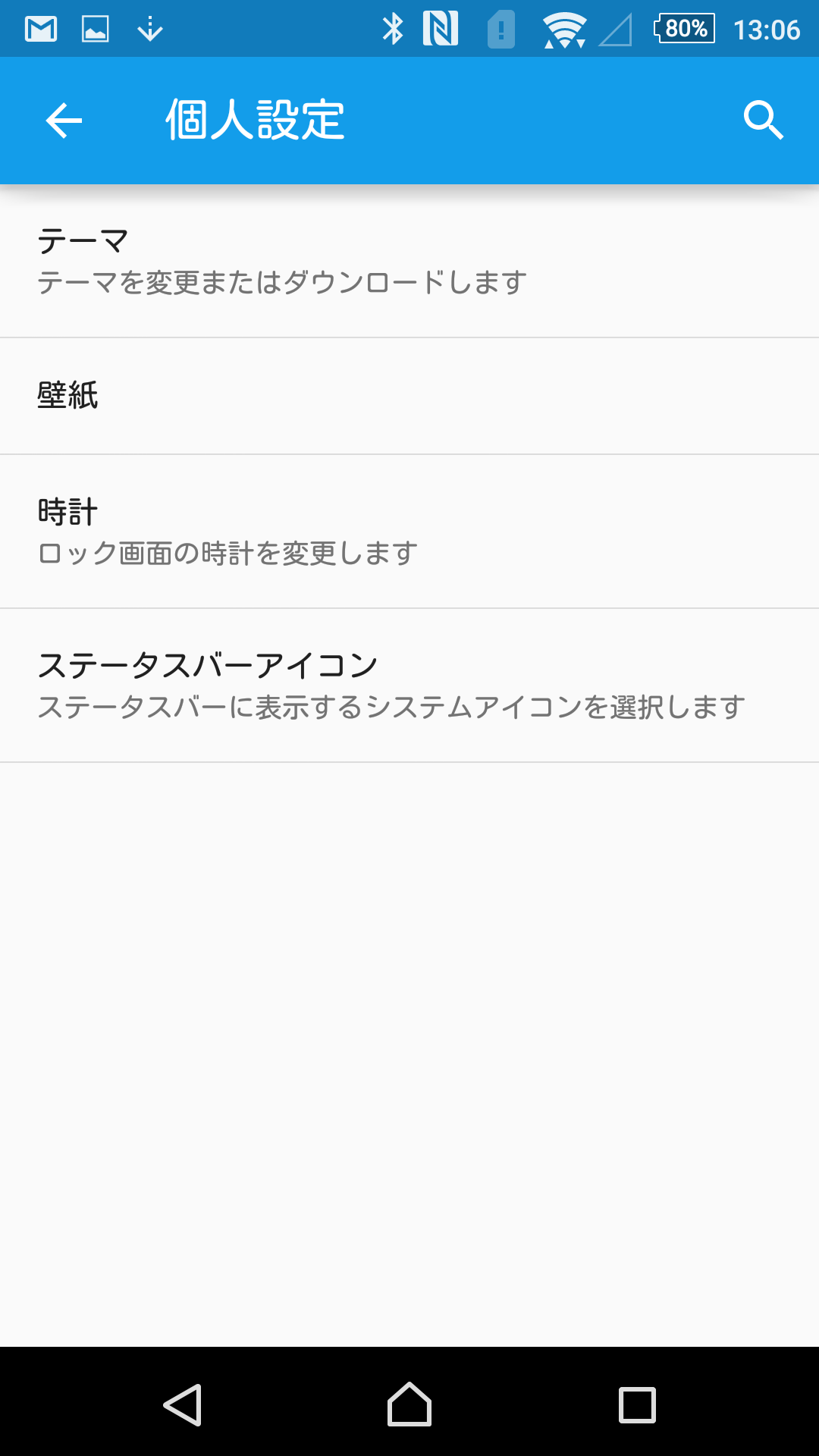Open the テーマ settings row

click(409, 262)
